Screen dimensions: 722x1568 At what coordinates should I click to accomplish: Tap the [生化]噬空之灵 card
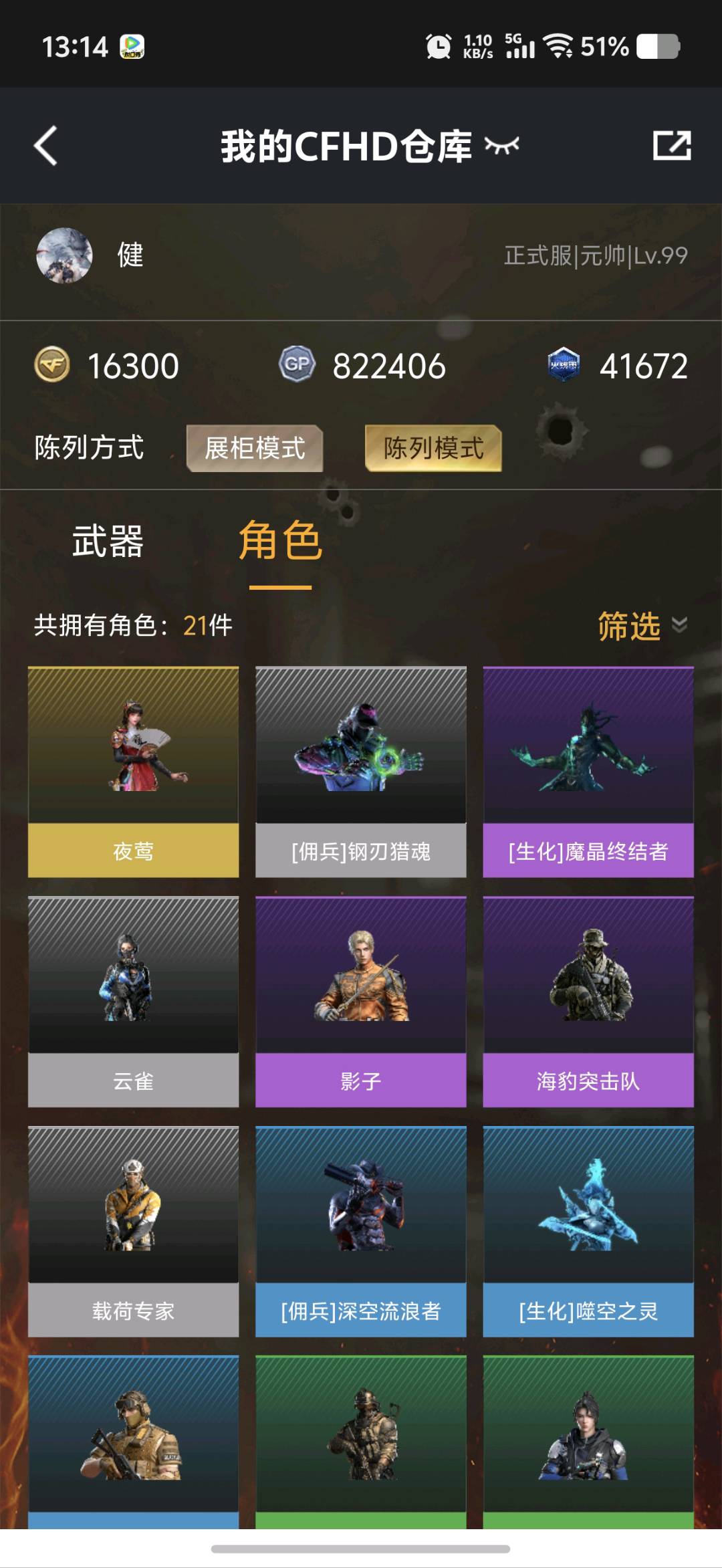click(x=588, y=1232)
